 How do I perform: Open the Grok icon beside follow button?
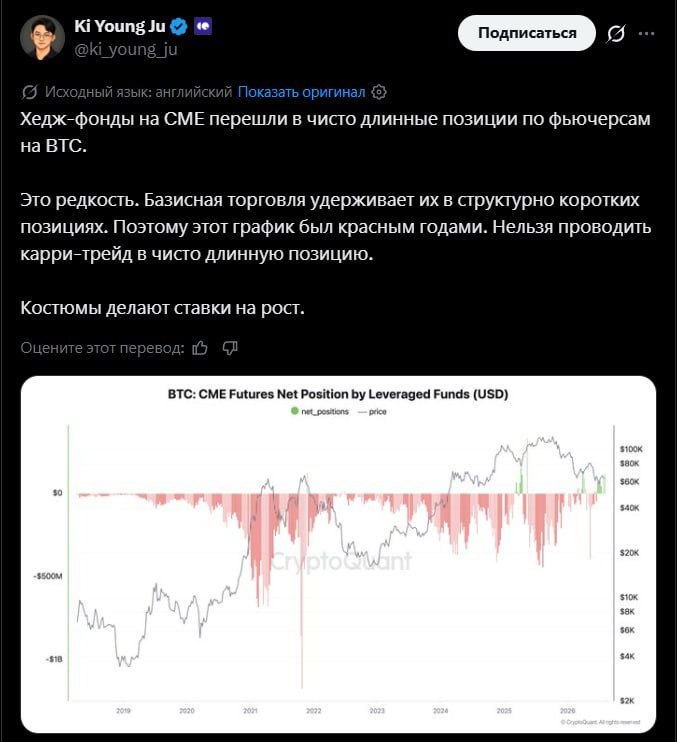click(x=615, y=34)
